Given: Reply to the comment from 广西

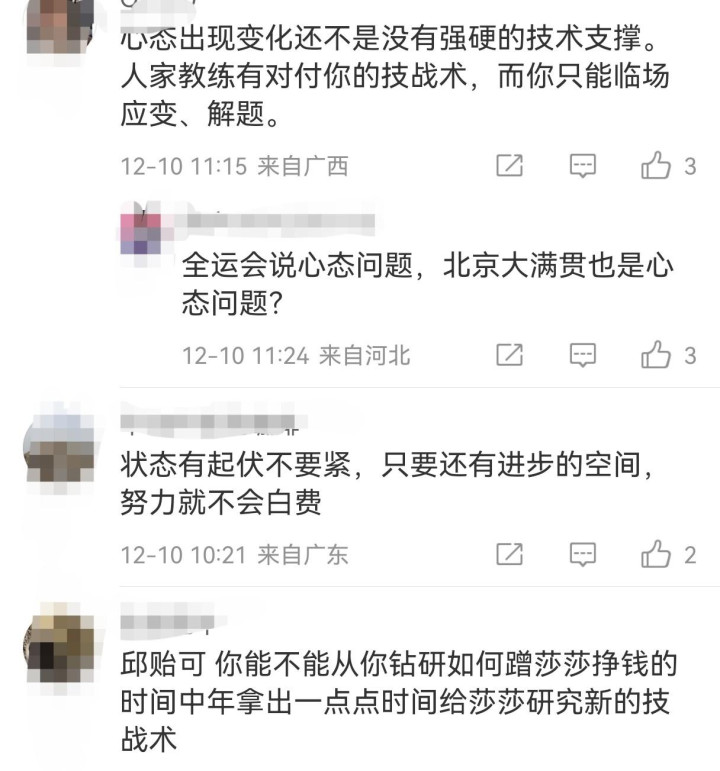Looking at the screenshot, I should (x=583, y=165).
